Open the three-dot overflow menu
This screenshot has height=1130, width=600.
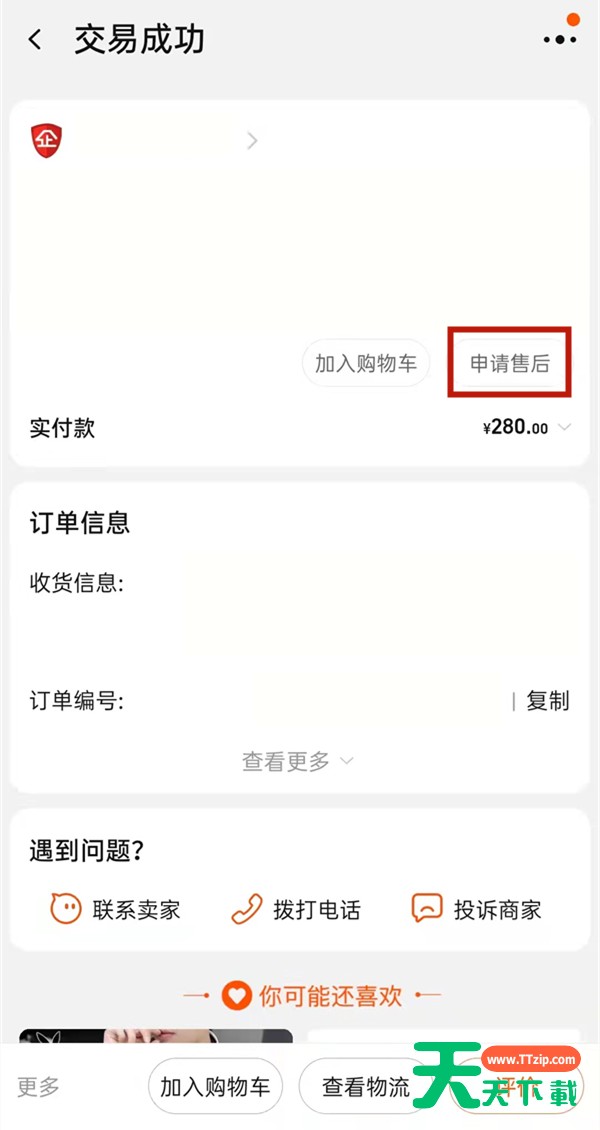click(x=560, y=40)
